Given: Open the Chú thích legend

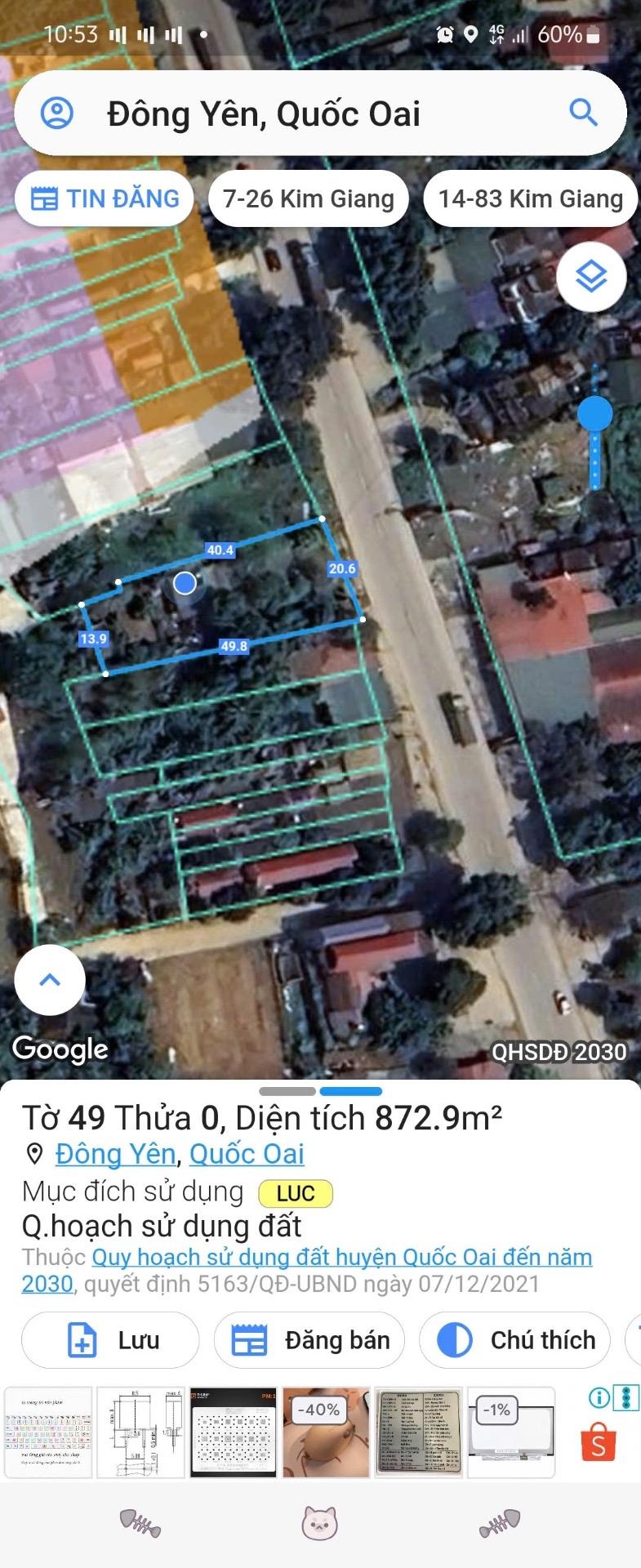Looking at the screenshot, I should 514,1340.
